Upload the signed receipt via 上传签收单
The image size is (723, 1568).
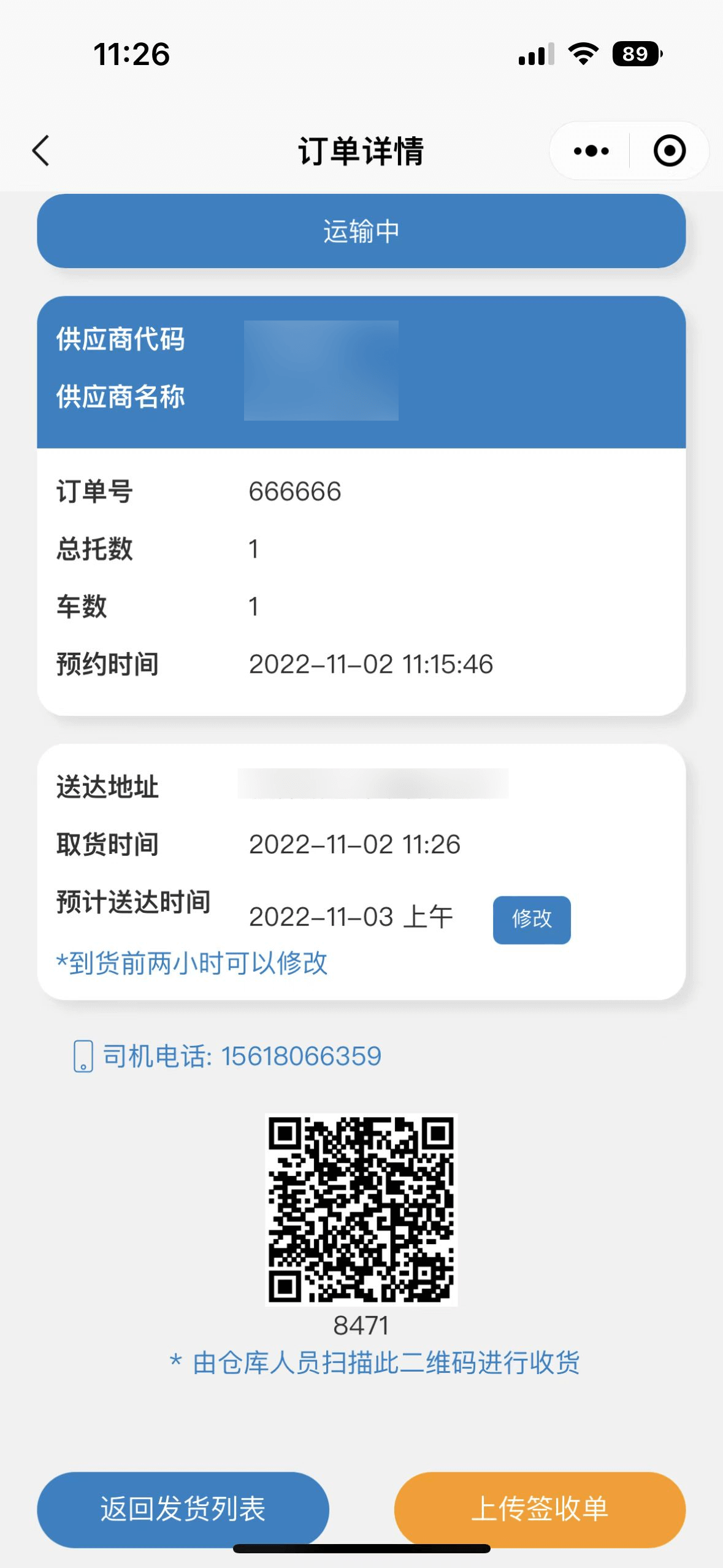(x=539, y=1508)
